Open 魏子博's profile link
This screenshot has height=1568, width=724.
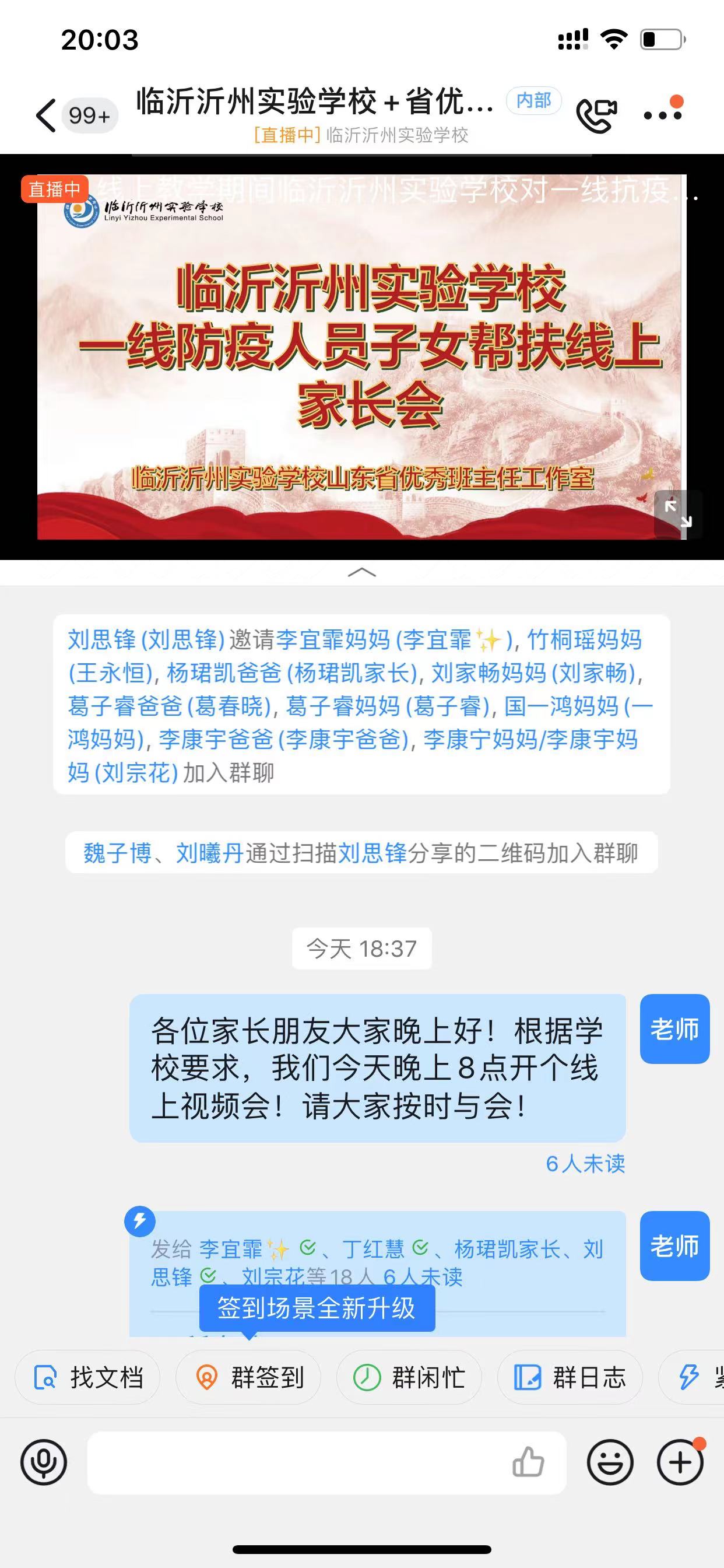point(117,853)
